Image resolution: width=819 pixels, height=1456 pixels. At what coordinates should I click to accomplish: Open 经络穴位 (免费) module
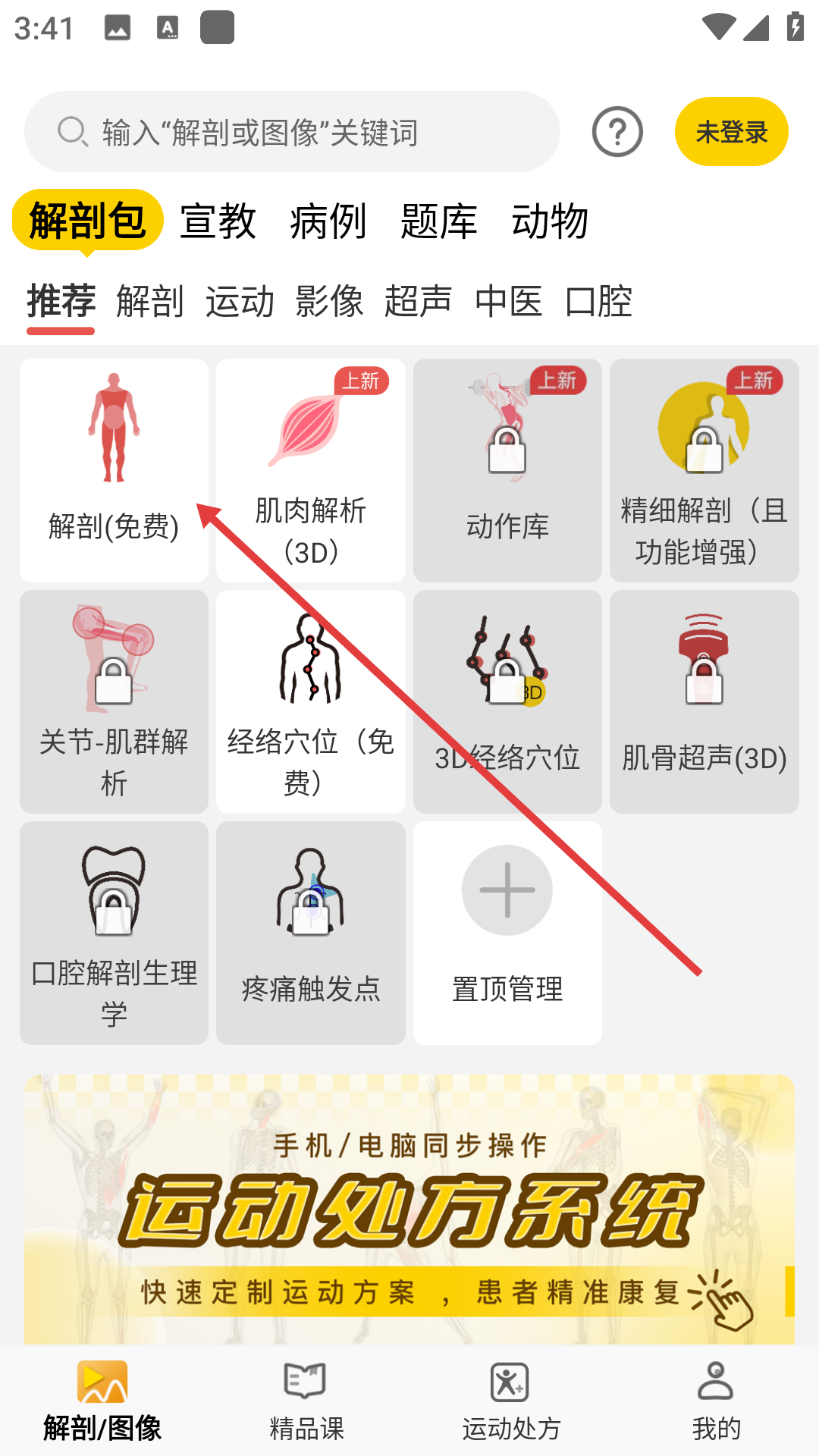click(x=310, y=701)
